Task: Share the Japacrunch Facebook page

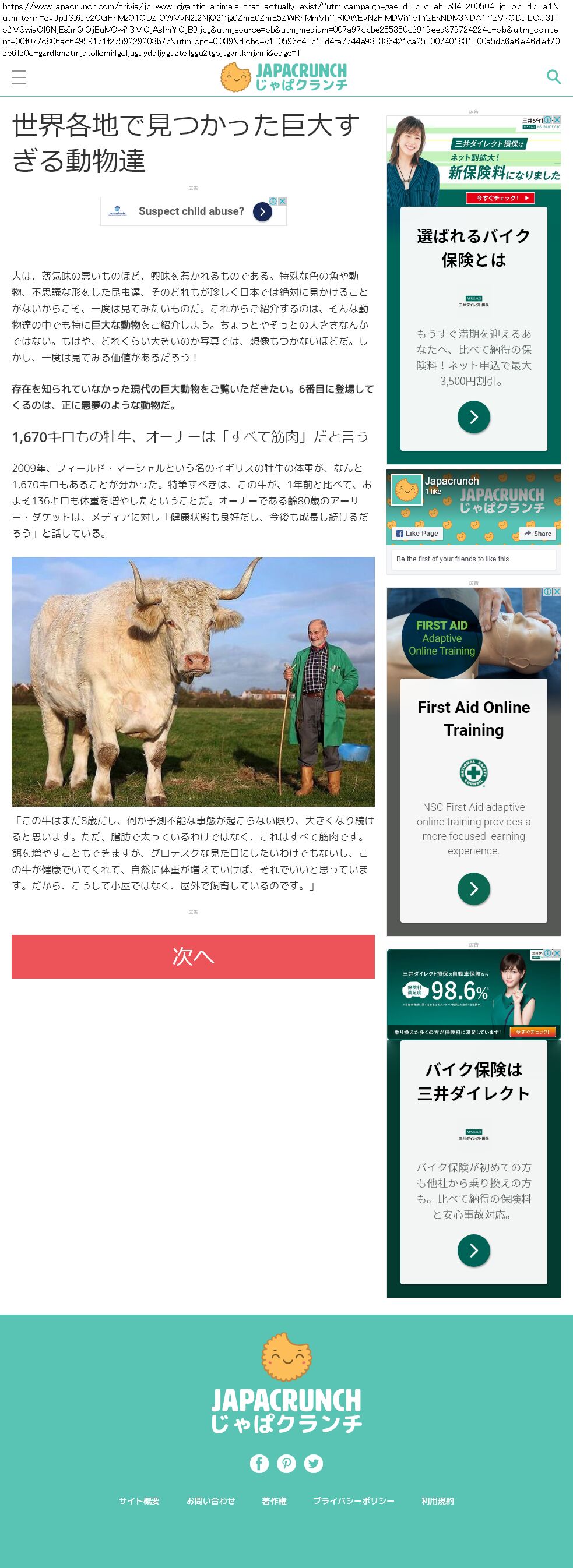Action: click(537, 533)
